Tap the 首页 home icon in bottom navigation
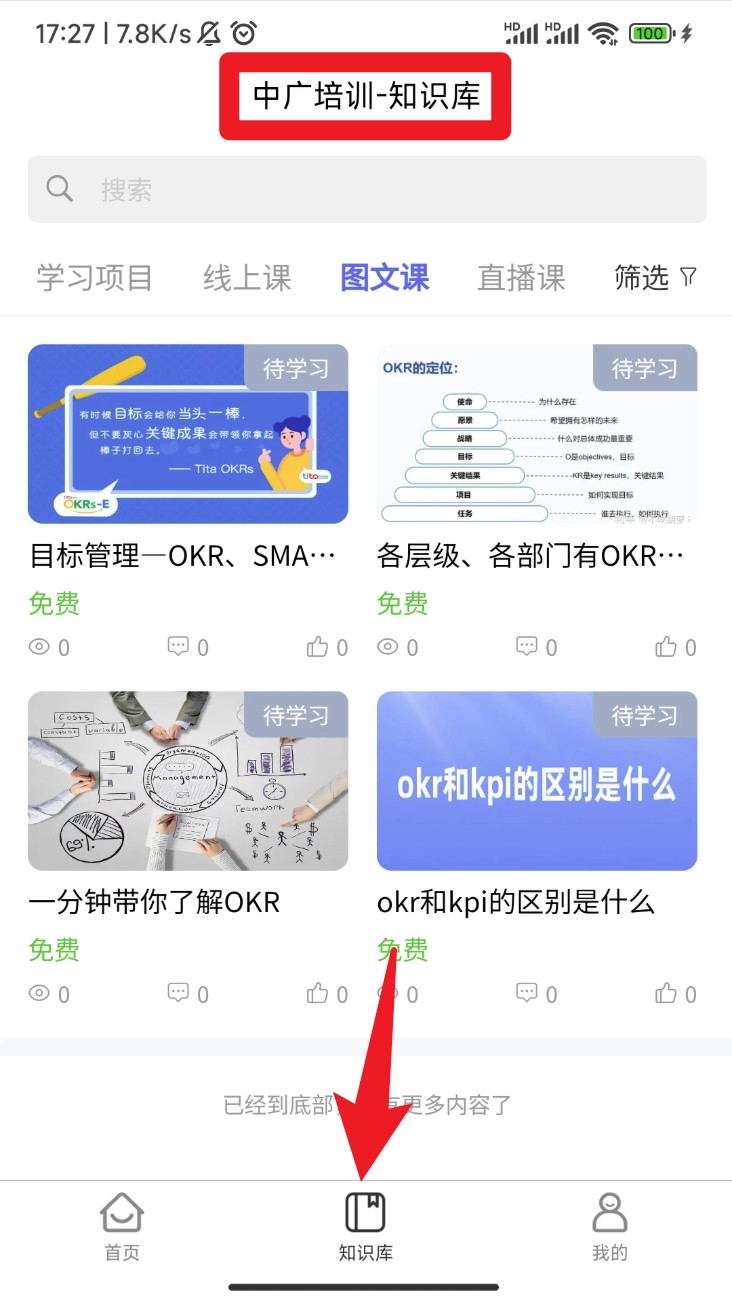This screenshot has height=1304, width=732. [121, 1212]
